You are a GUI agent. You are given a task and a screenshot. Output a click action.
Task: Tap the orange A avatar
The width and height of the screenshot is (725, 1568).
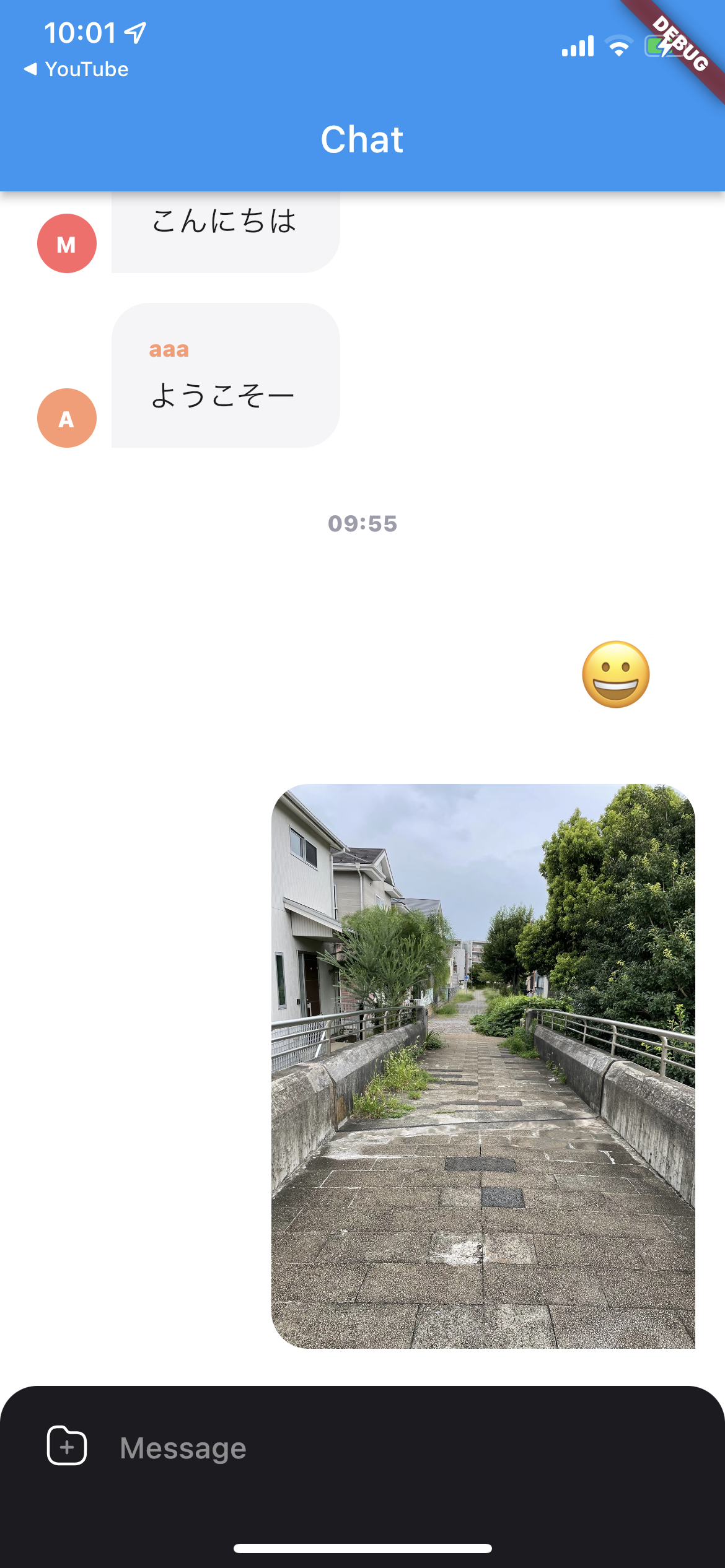[x=67, y=418]
